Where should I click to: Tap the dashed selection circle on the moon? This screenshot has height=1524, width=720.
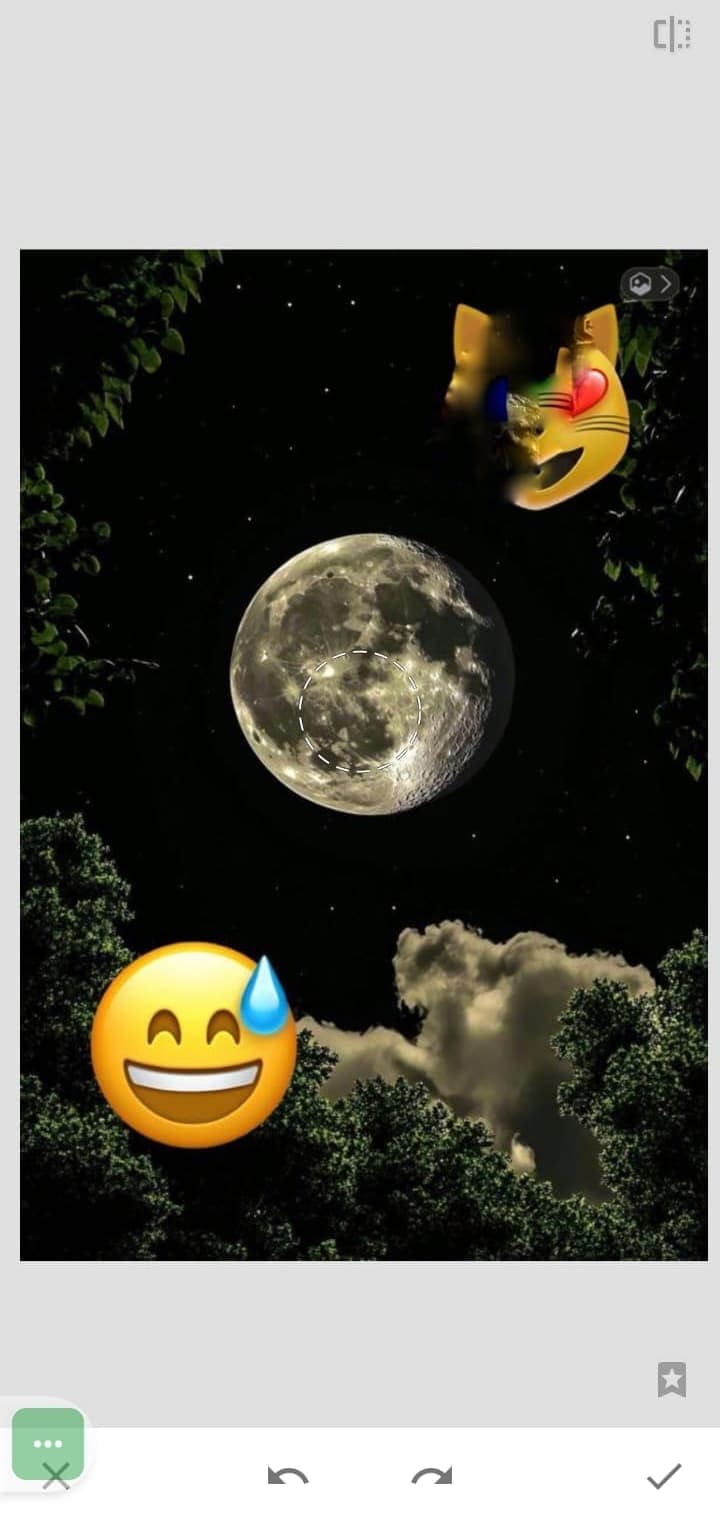(x=360, y=710)
